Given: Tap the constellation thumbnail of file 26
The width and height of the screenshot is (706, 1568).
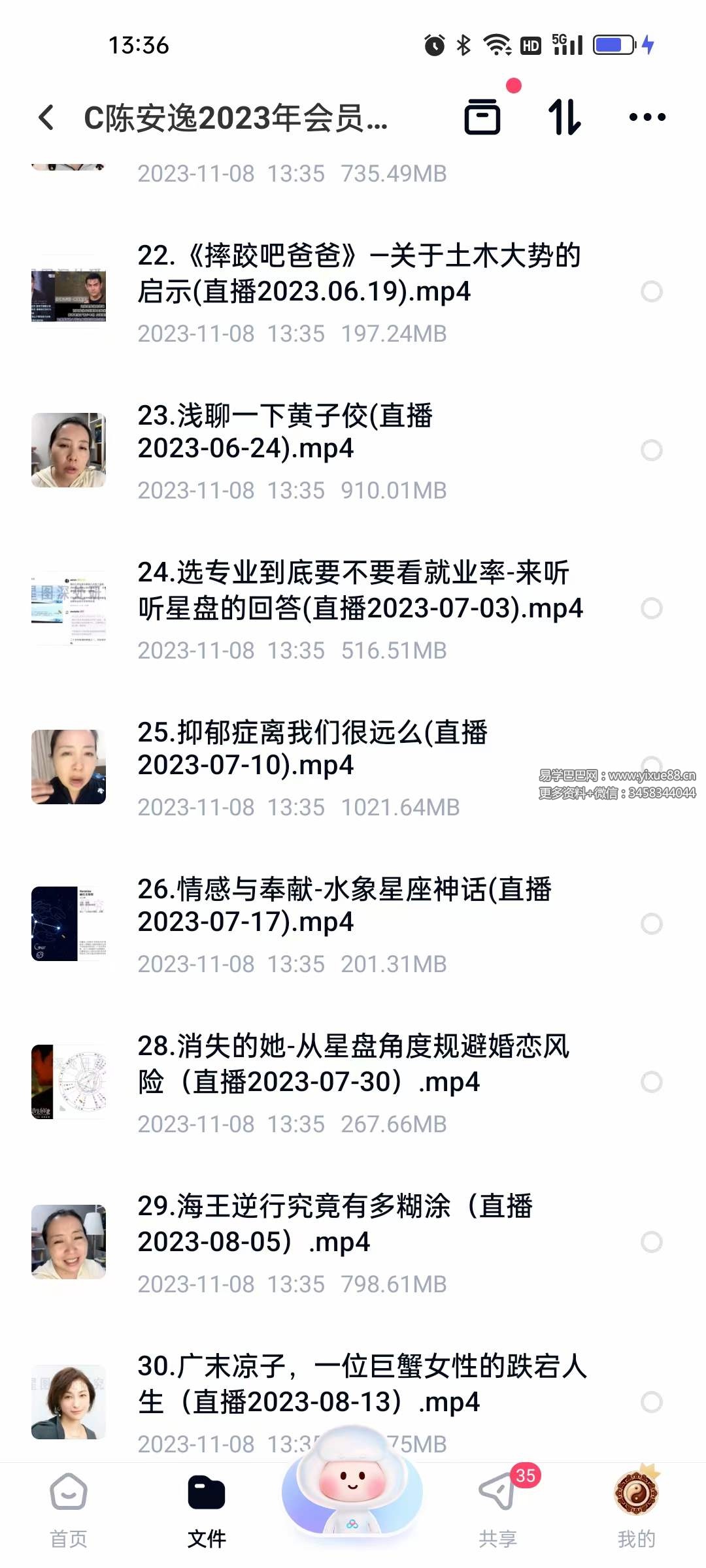Looking at the screenshot, I should [68, 924].
